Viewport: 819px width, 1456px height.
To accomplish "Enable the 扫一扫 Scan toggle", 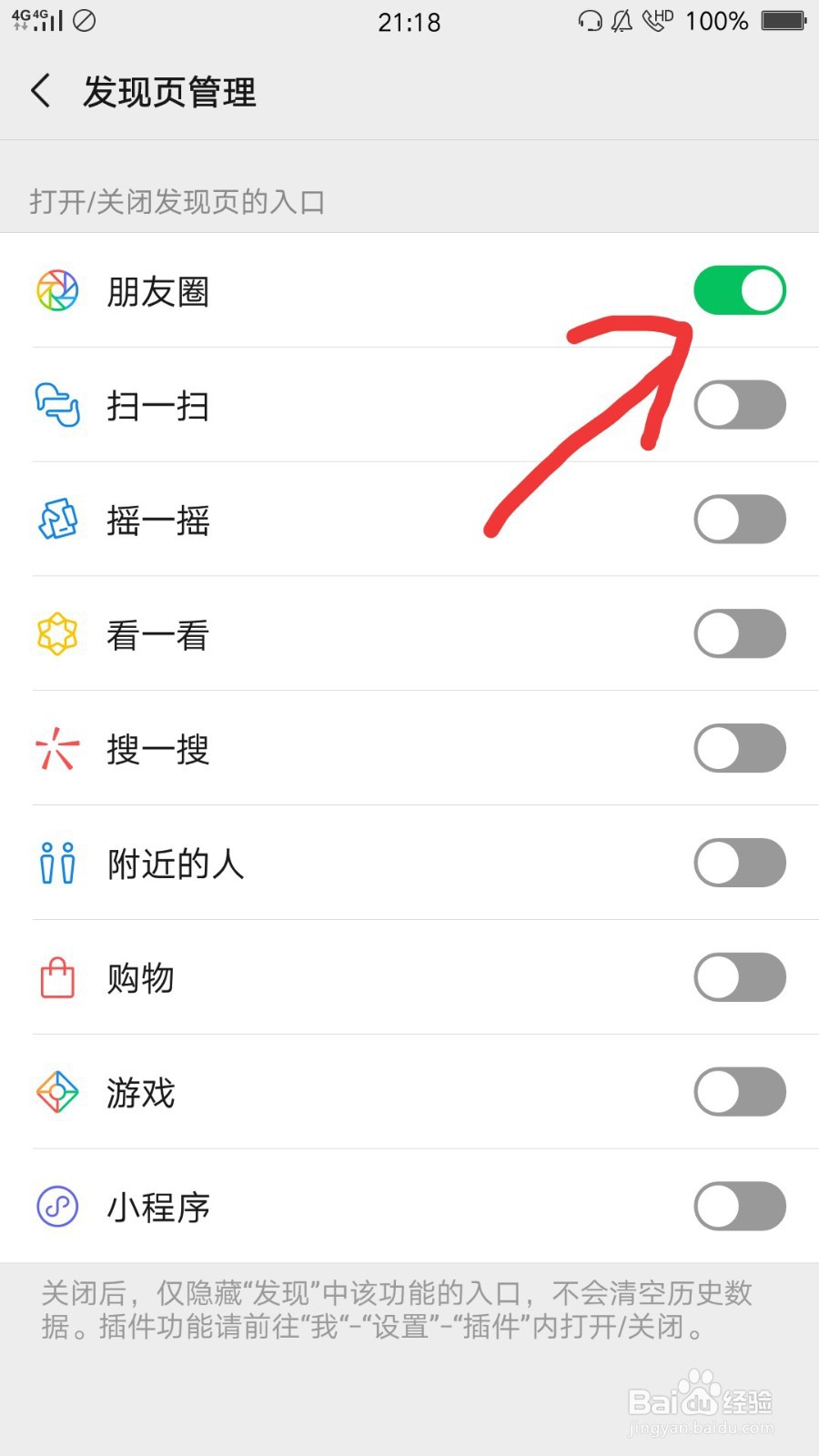I will point(740,405).
